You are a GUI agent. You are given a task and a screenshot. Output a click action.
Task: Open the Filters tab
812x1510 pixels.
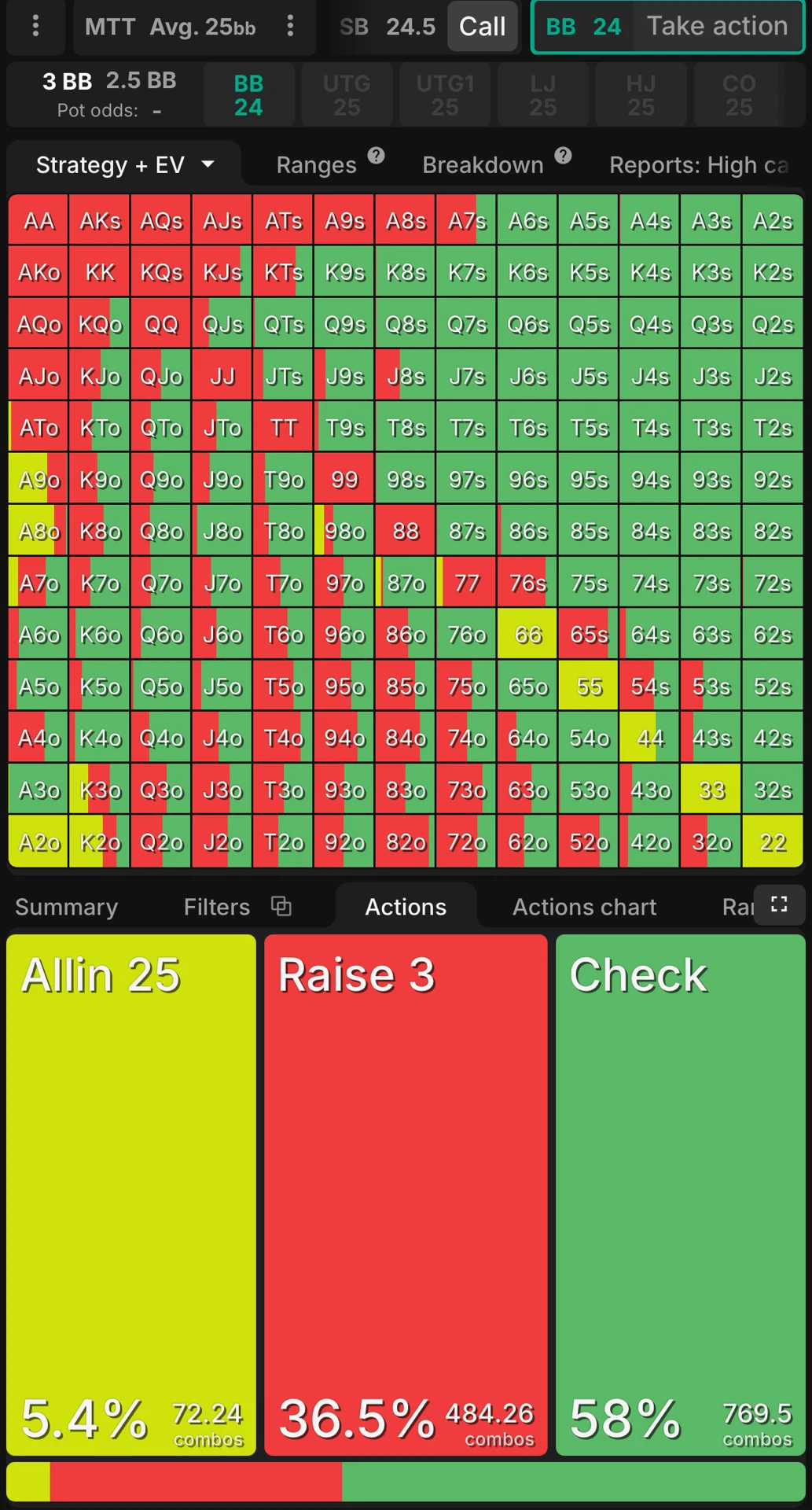pyautogui.click(x=217, y=907)
